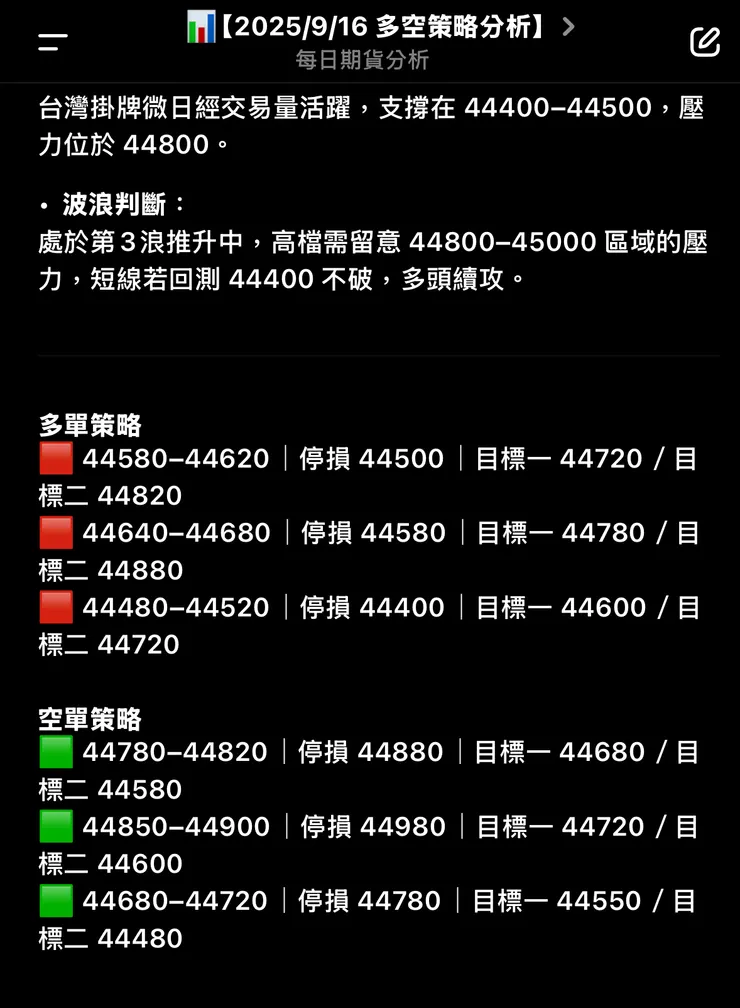Tap the second green square strategy marker
The height and width of the screenshot is (1008, 740).
(56, 826)
